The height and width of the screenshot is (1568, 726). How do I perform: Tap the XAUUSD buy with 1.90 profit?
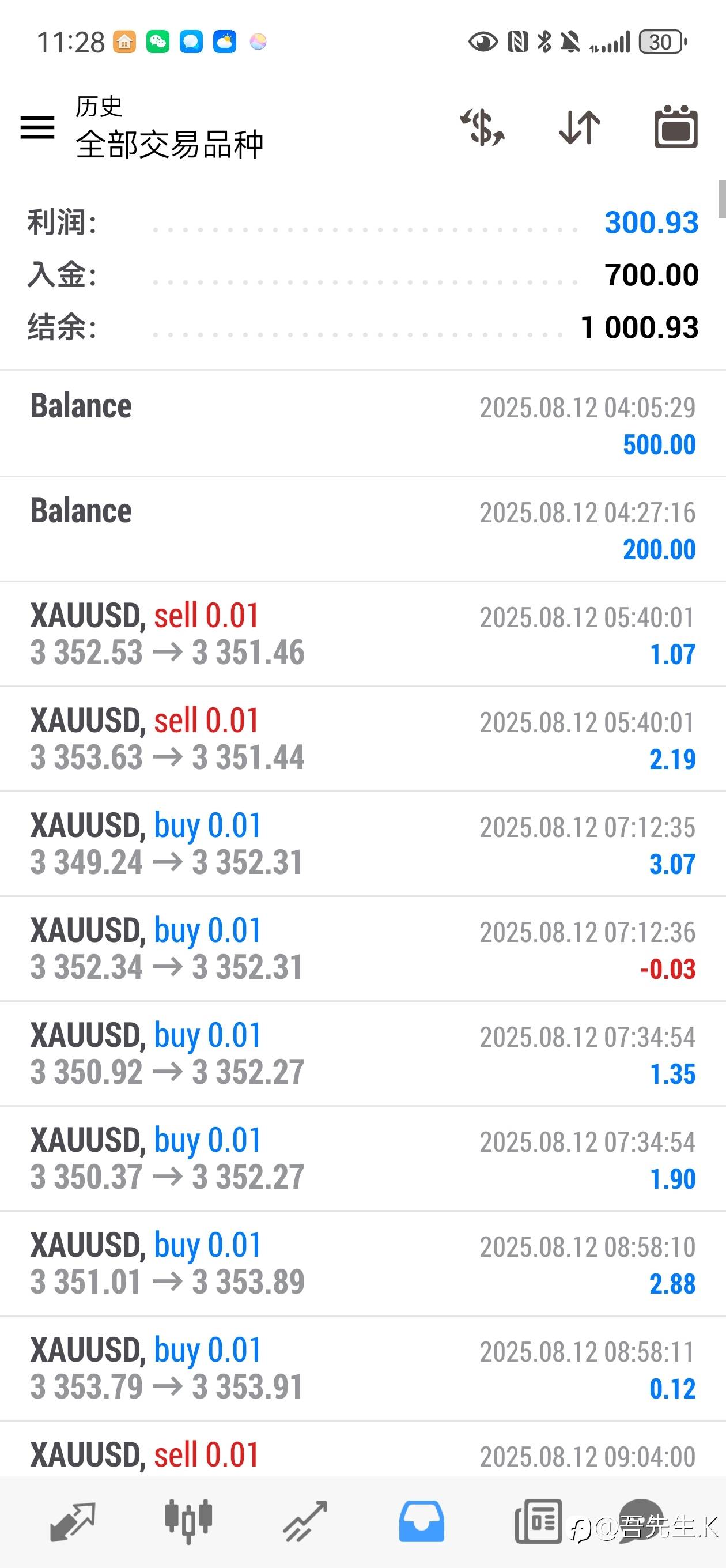tap(362, 1158)
